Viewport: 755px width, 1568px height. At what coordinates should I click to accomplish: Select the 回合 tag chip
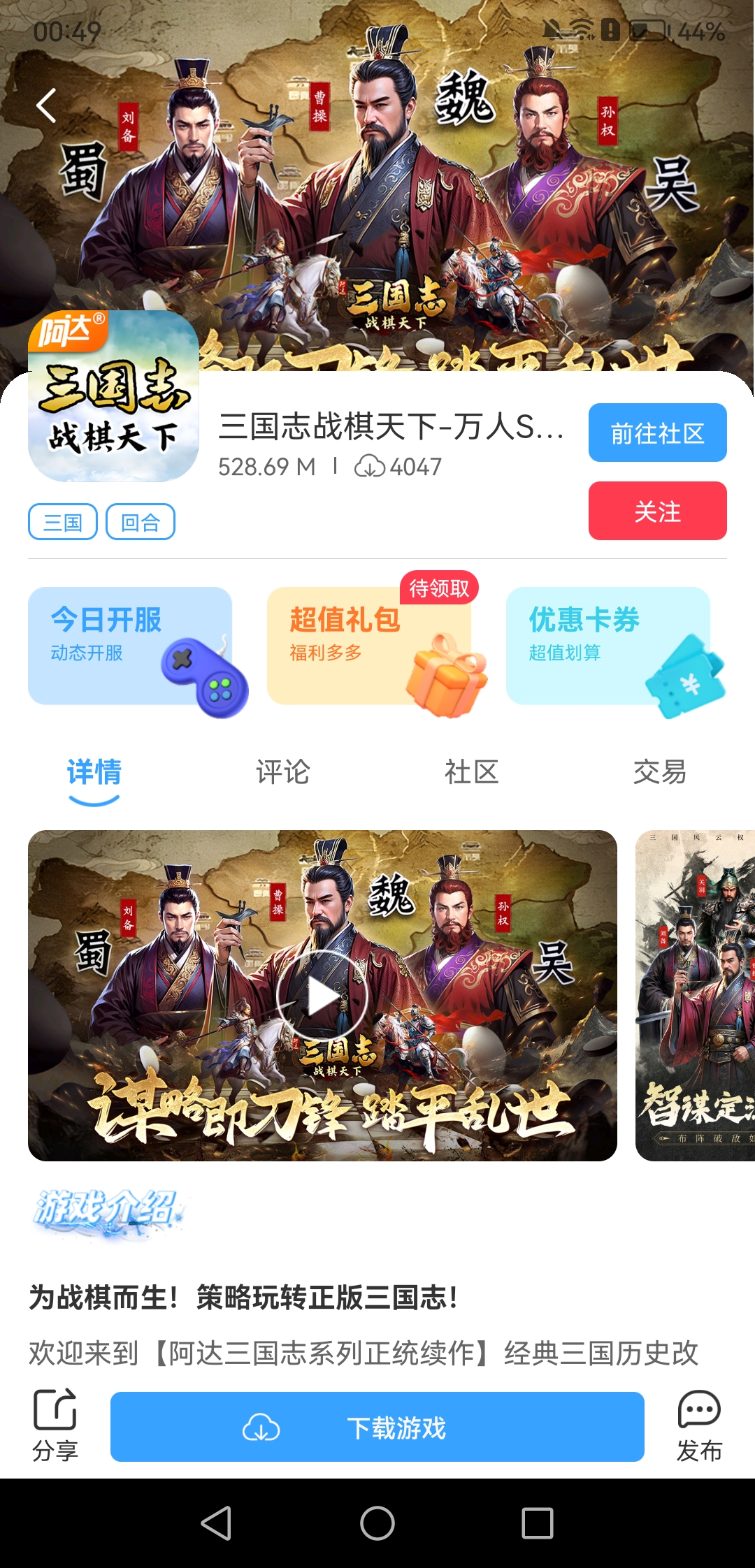(x=141, y=522)
